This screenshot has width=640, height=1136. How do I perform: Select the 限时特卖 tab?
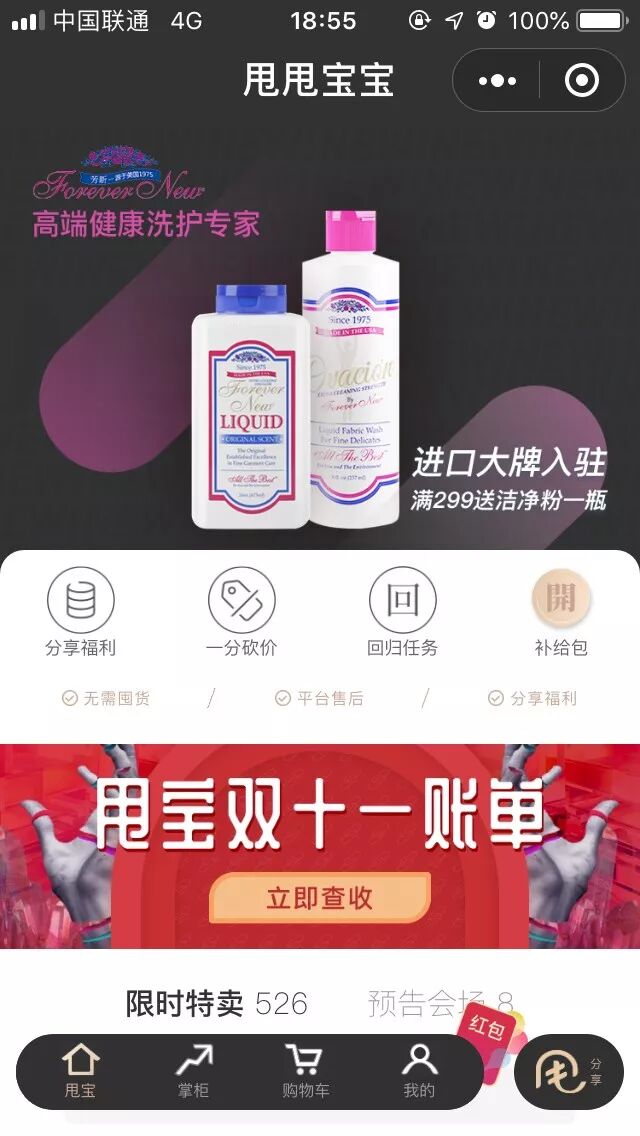(x=216, y=1003)
